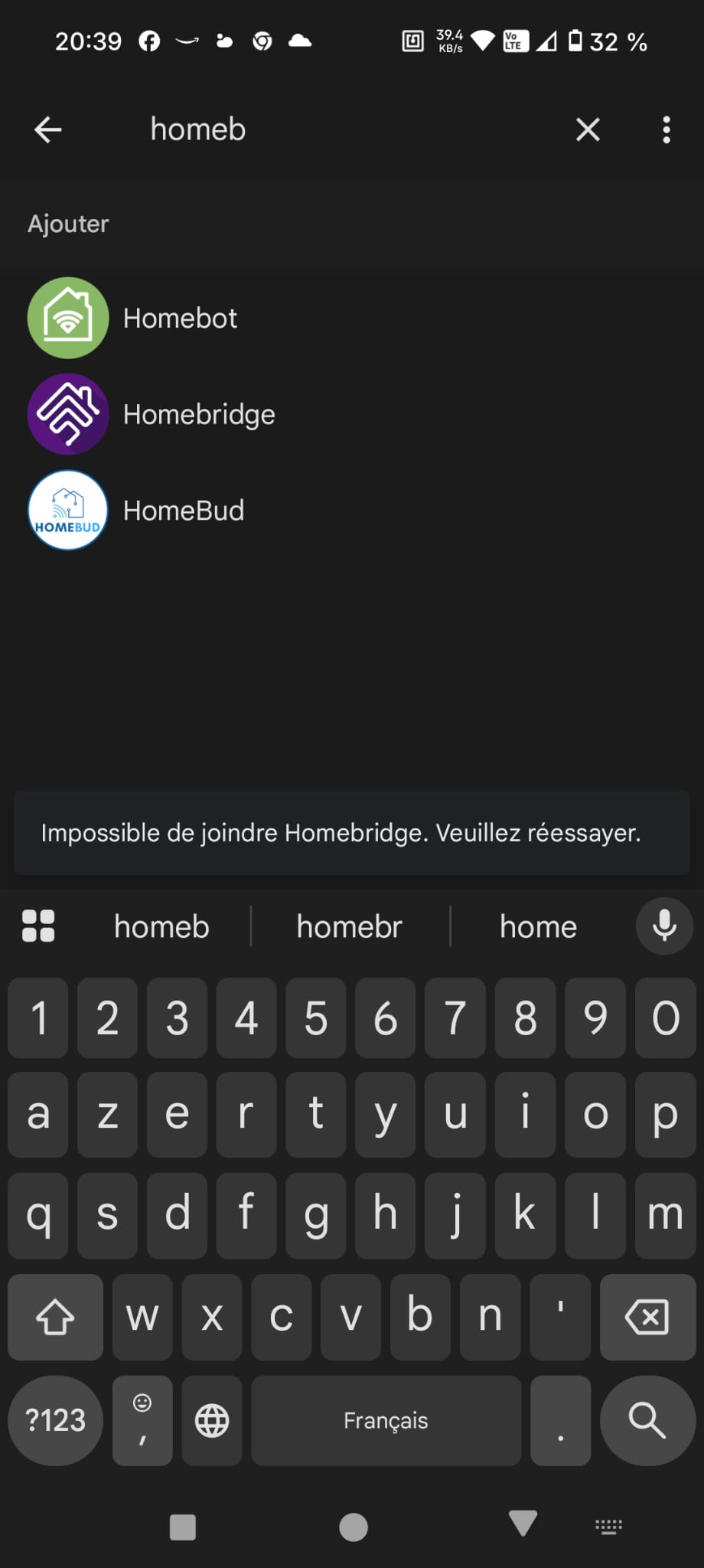Select Homebot from the results

pyautogui.click(x=180, y=318)
